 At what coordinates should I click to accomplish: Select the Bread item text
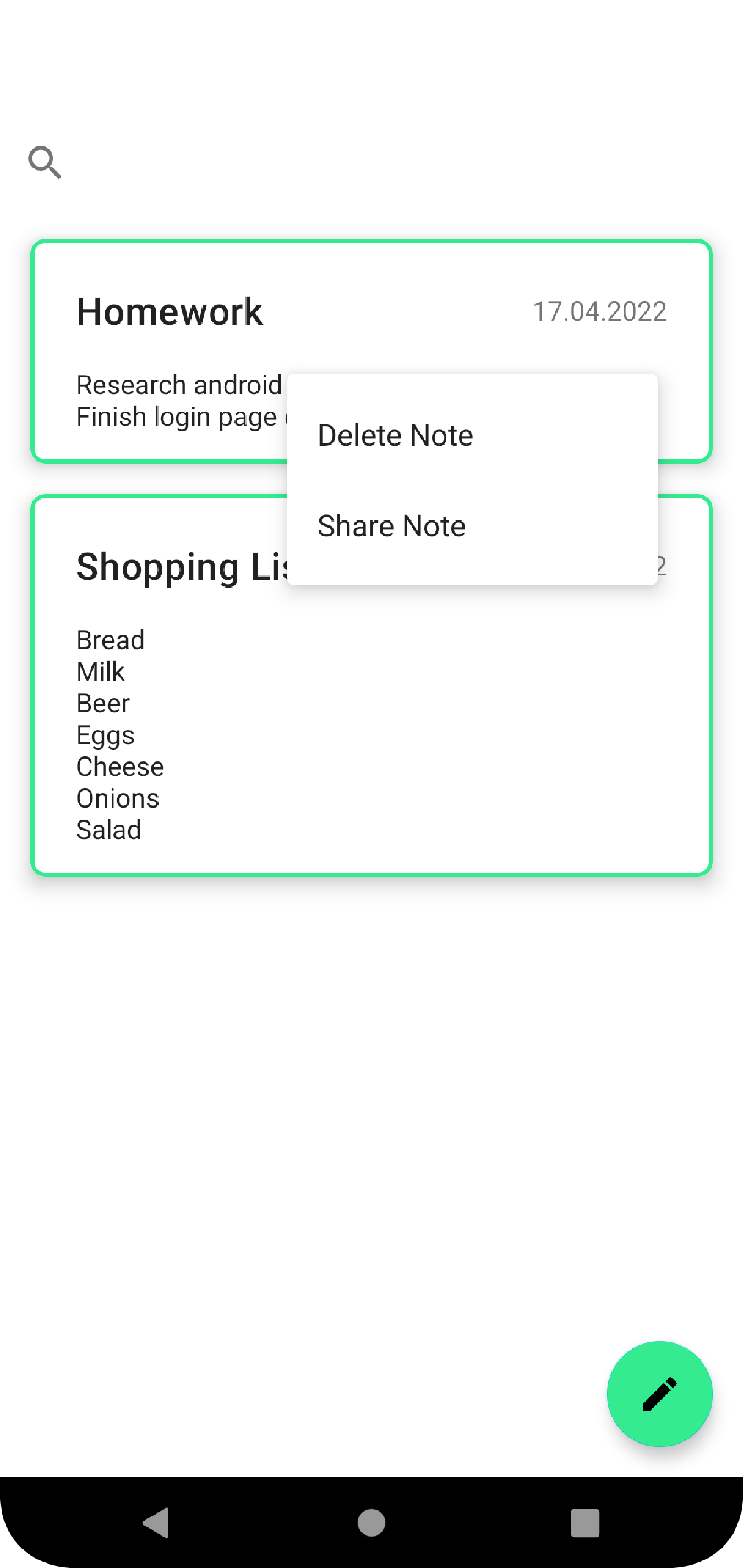coord(110,640)
